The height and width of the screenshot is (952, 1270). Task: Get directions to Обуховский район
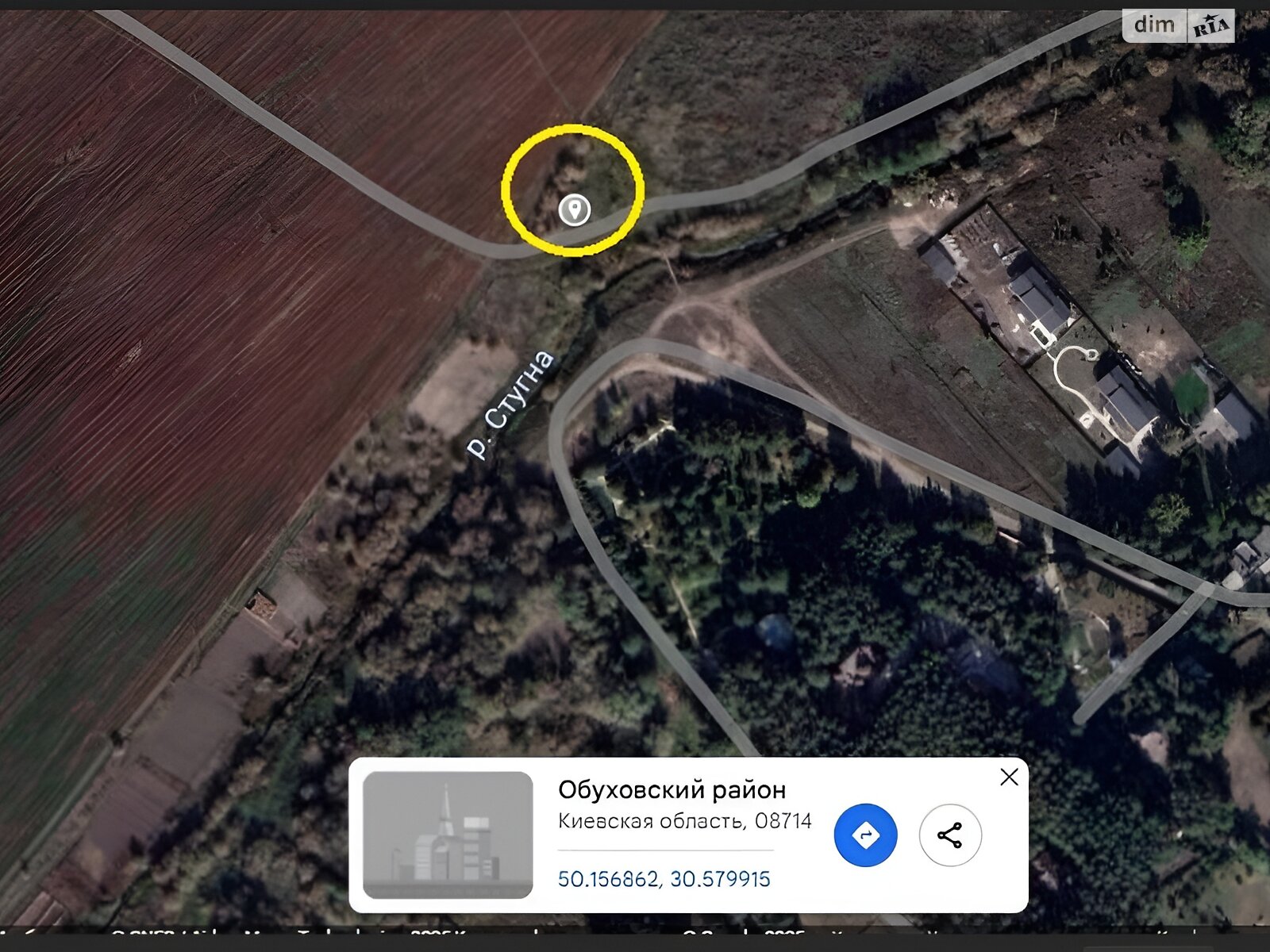tap(865, 835)
